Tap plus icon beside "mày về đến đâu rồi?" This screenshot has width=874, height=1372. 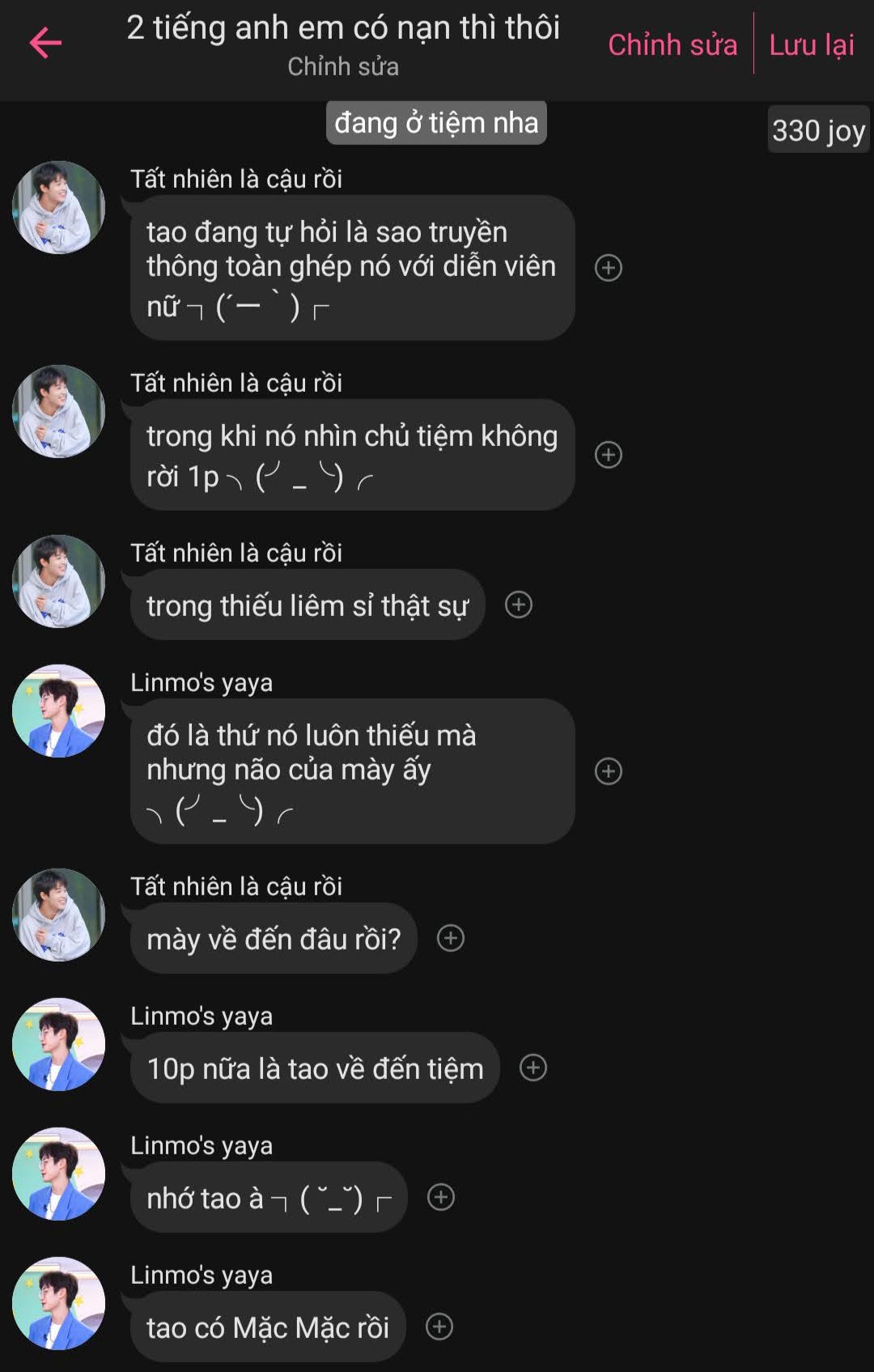(x=451, y=938)
